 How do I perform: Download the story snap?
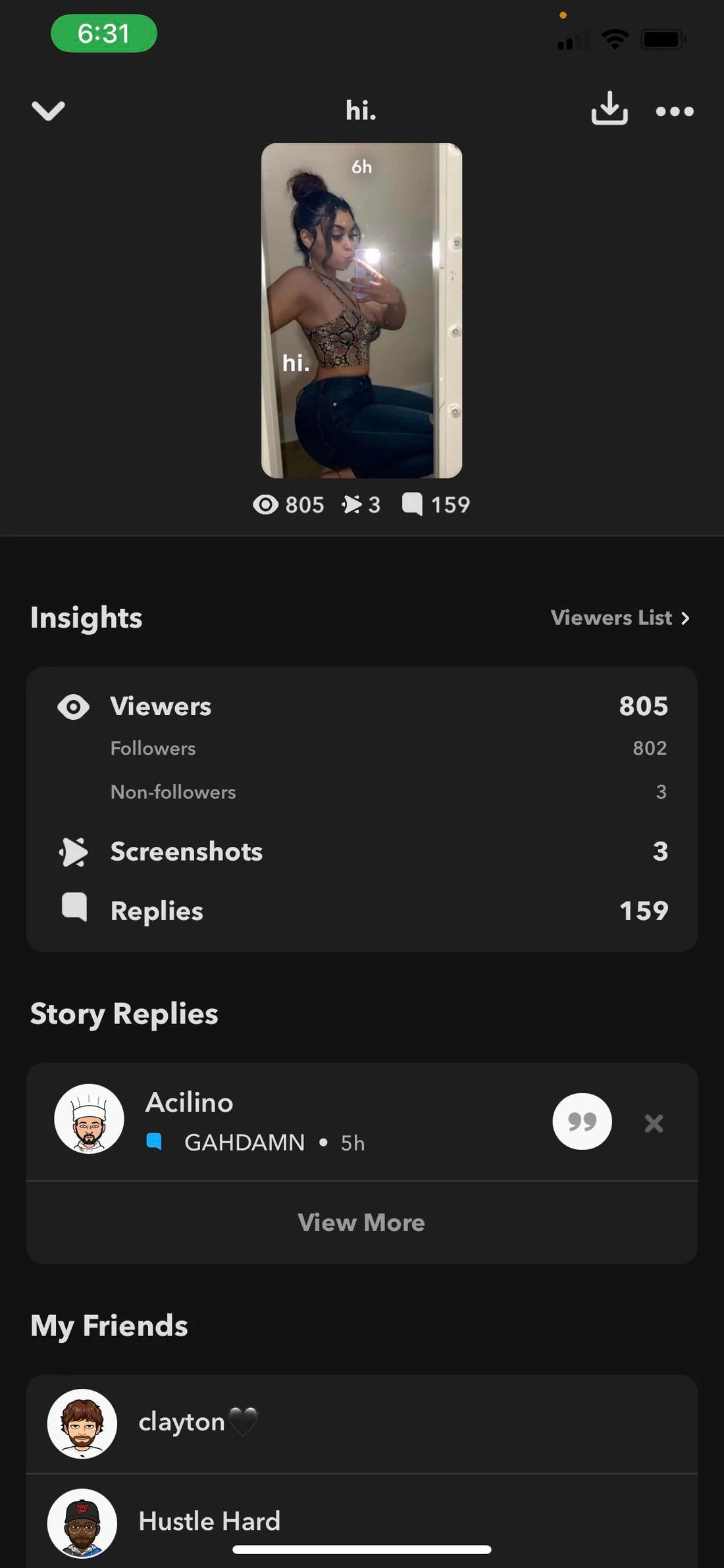pyautogui.click(x=609, y=109)
